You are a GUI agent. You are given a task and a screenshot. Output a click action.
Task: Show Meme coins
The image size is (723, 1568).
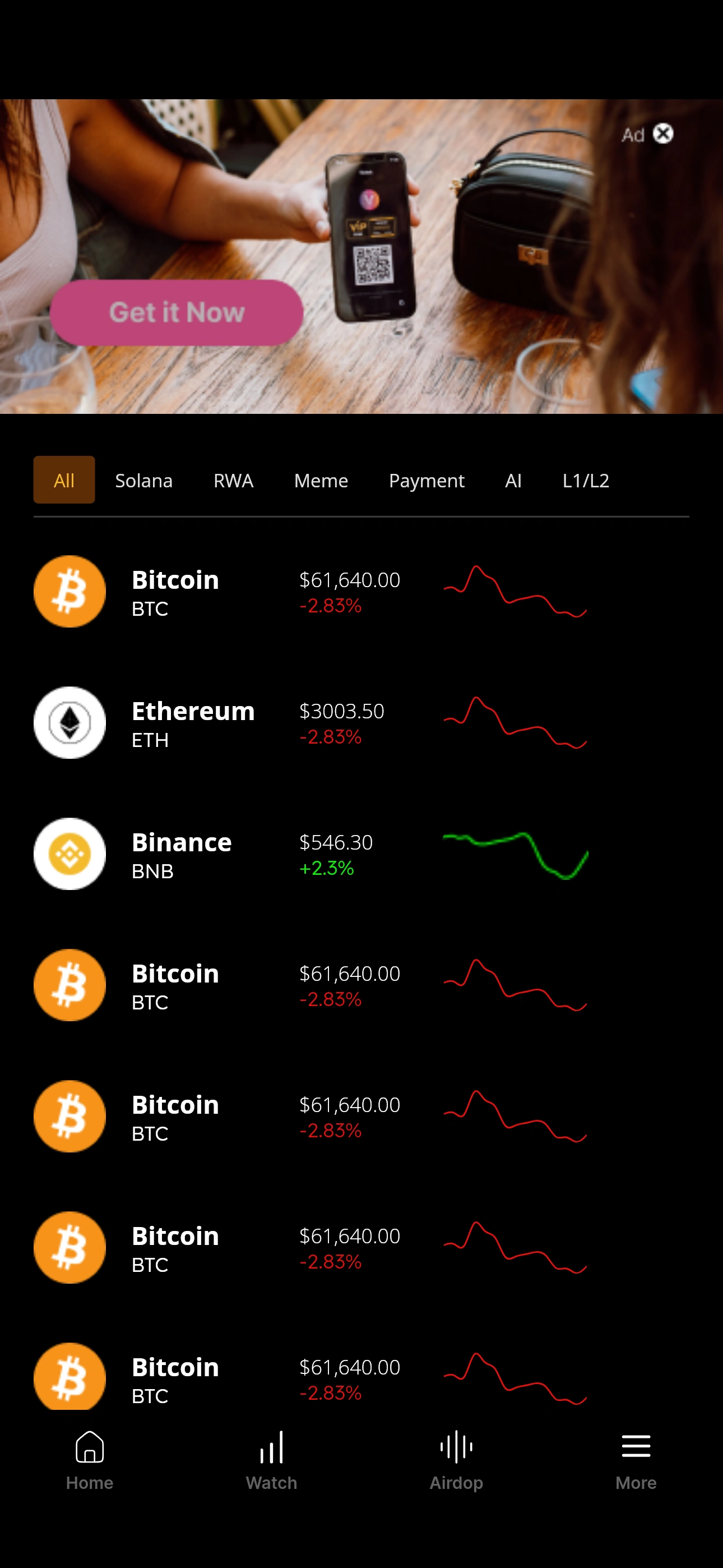pos(321,480)
